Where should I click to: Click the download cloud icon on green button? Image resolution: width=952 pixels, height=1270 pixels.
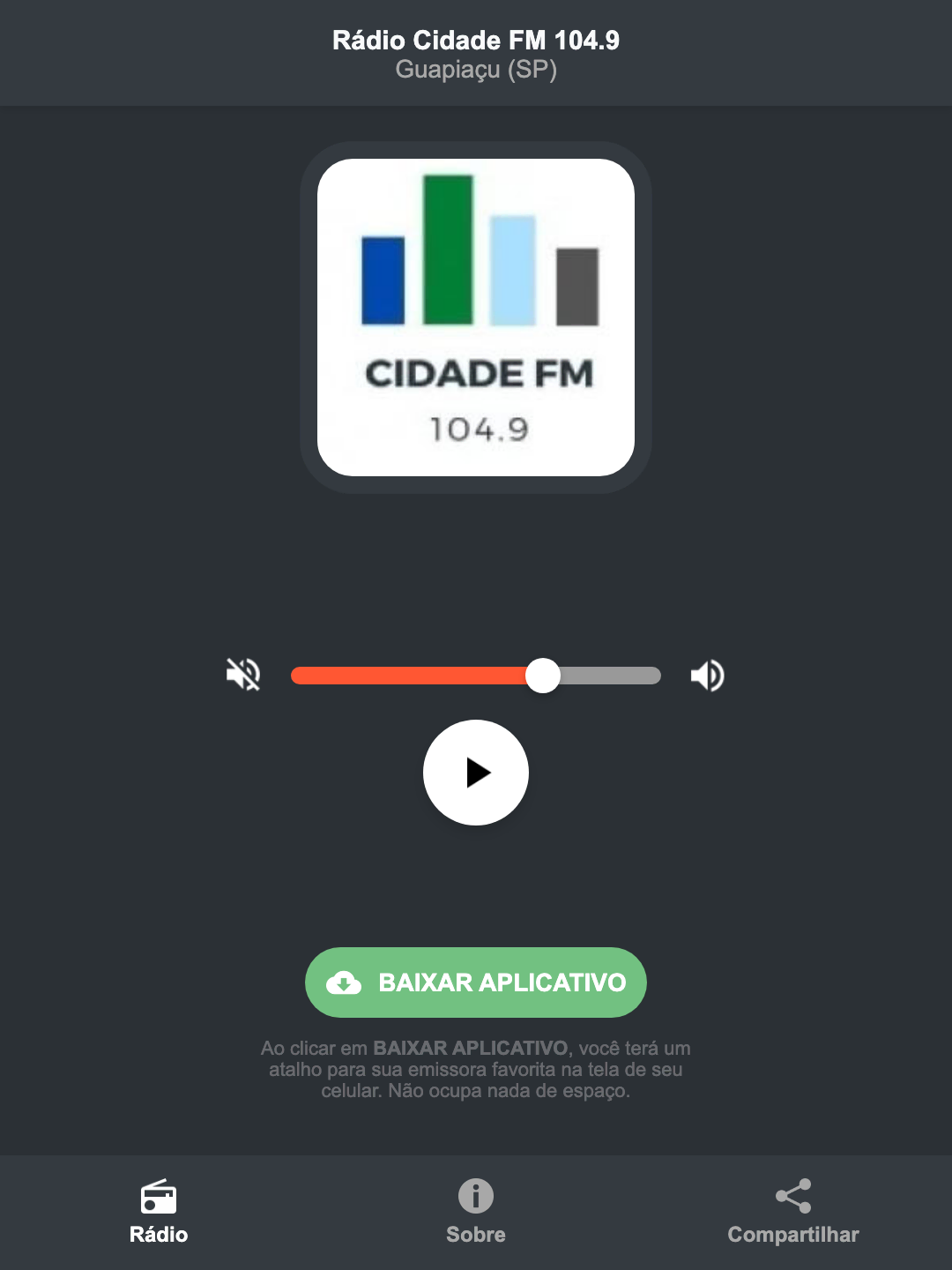click(x=346, y=982)
